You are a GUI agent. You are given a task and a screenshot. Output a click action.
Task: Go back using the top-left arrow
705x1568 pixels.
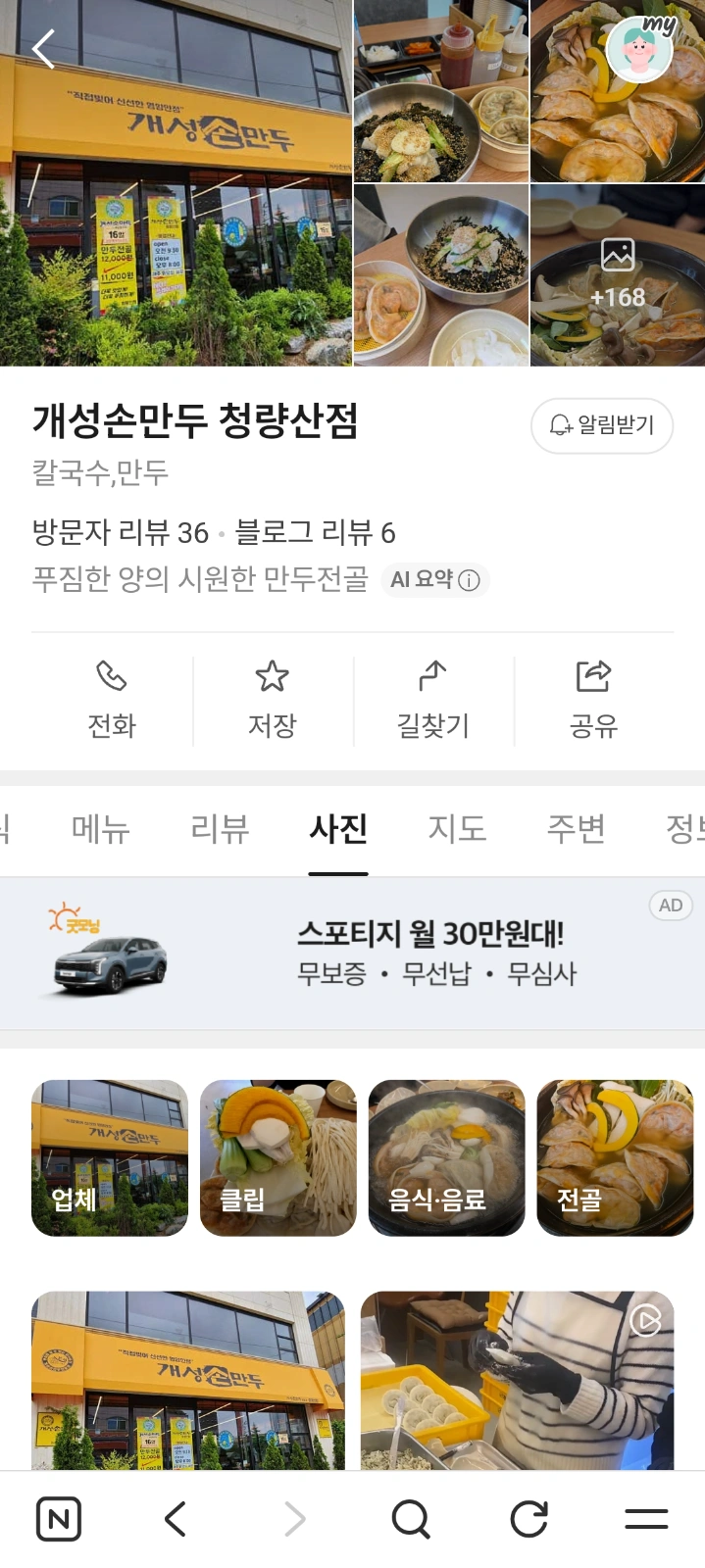point(44,48)
